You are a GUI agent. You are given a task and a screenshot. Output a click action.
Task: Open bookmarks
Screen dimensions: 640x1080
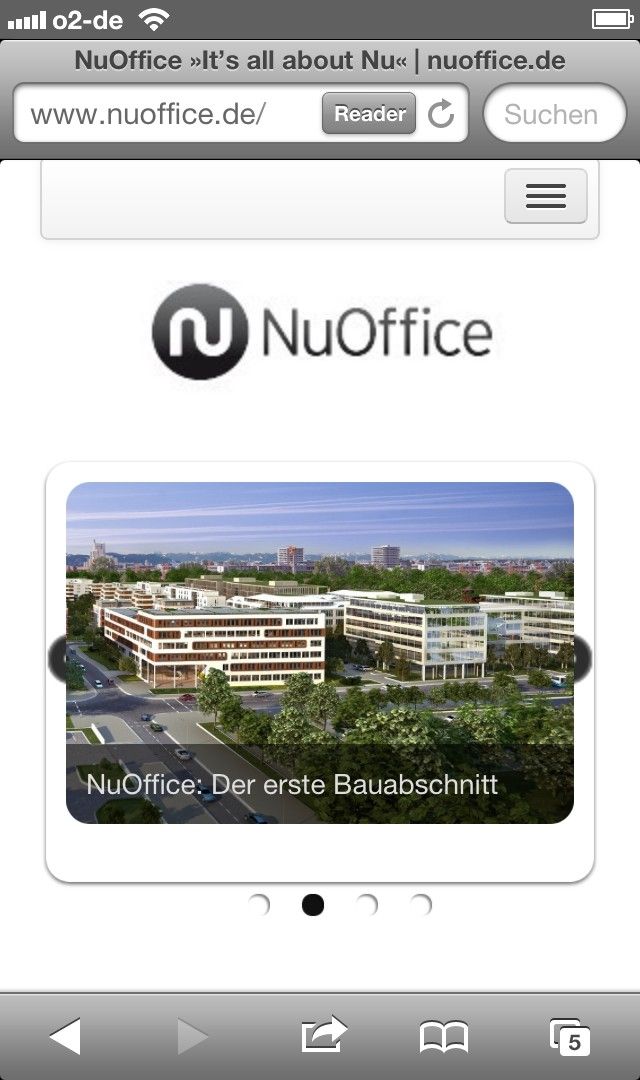(444, 1037)
